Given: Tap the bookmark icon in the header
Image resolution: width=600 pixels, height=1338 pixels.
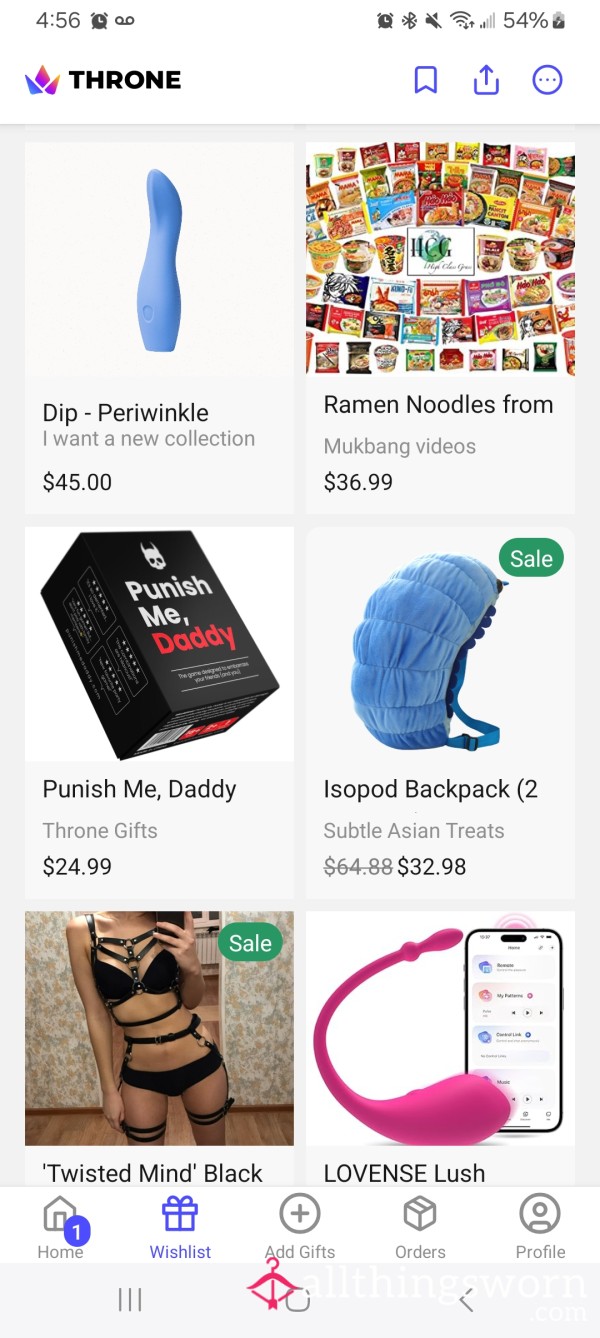Looking at the screenshot, I should 426,80.
